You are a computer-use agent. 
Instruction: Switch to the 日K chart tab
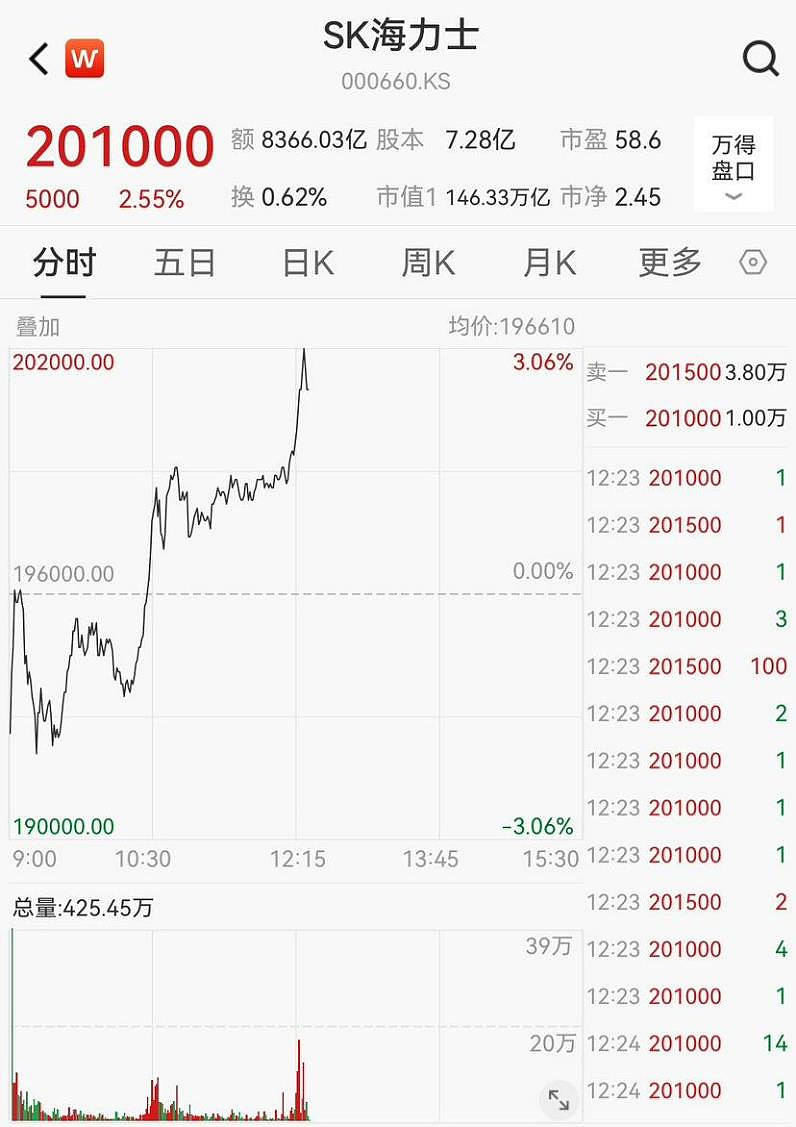point(307,263)
